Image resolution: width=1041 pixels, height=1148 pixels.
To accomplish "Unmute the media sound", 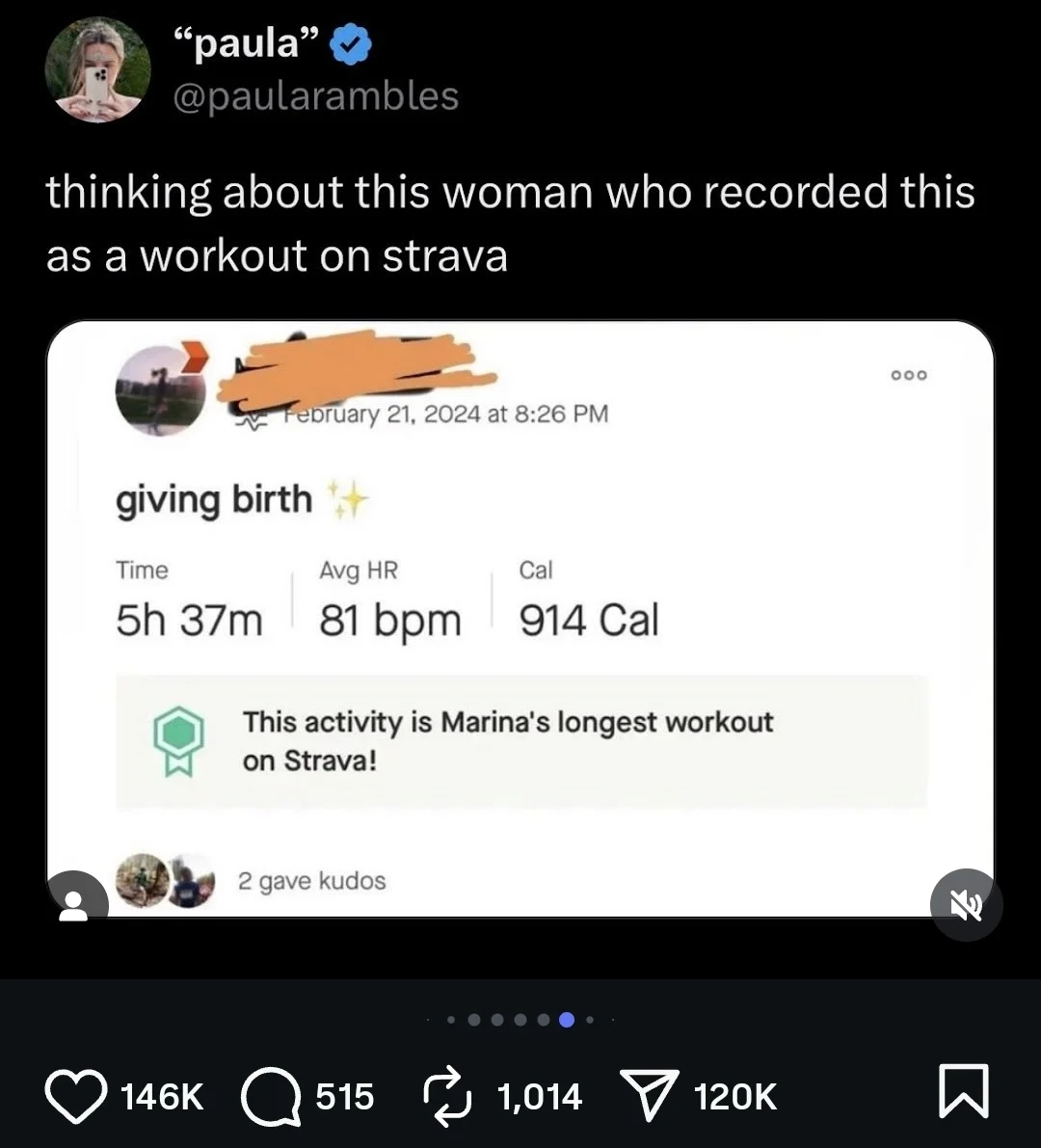I will (967, 905).
